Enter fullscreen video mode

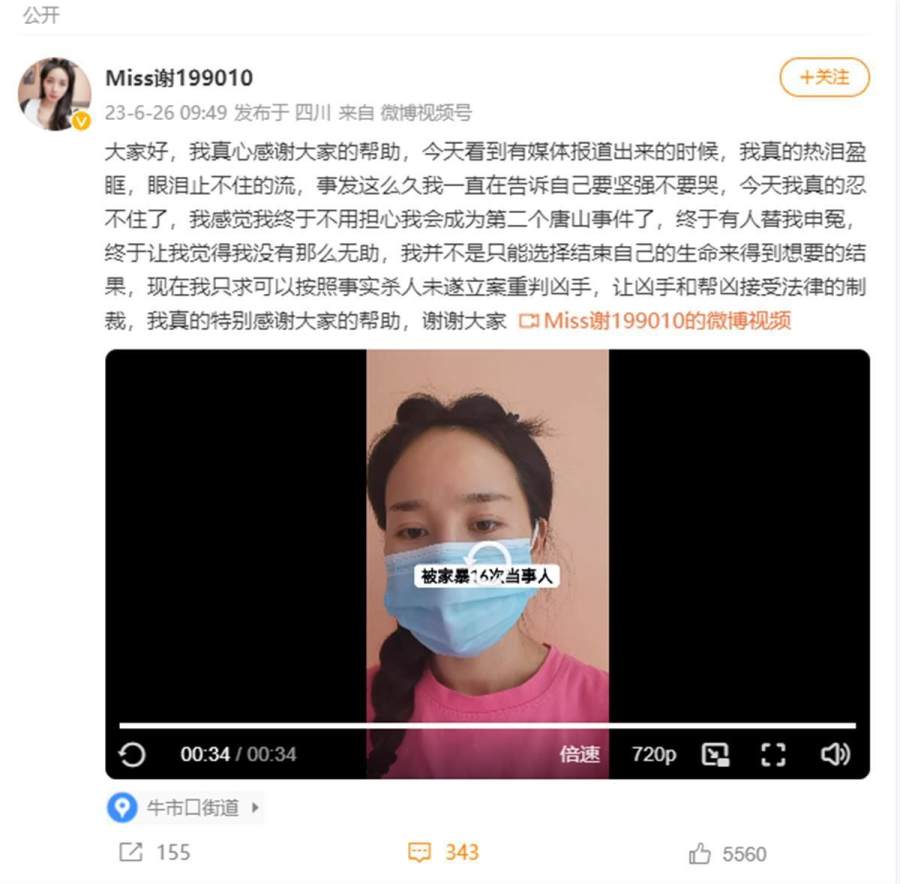pos(773,754)
